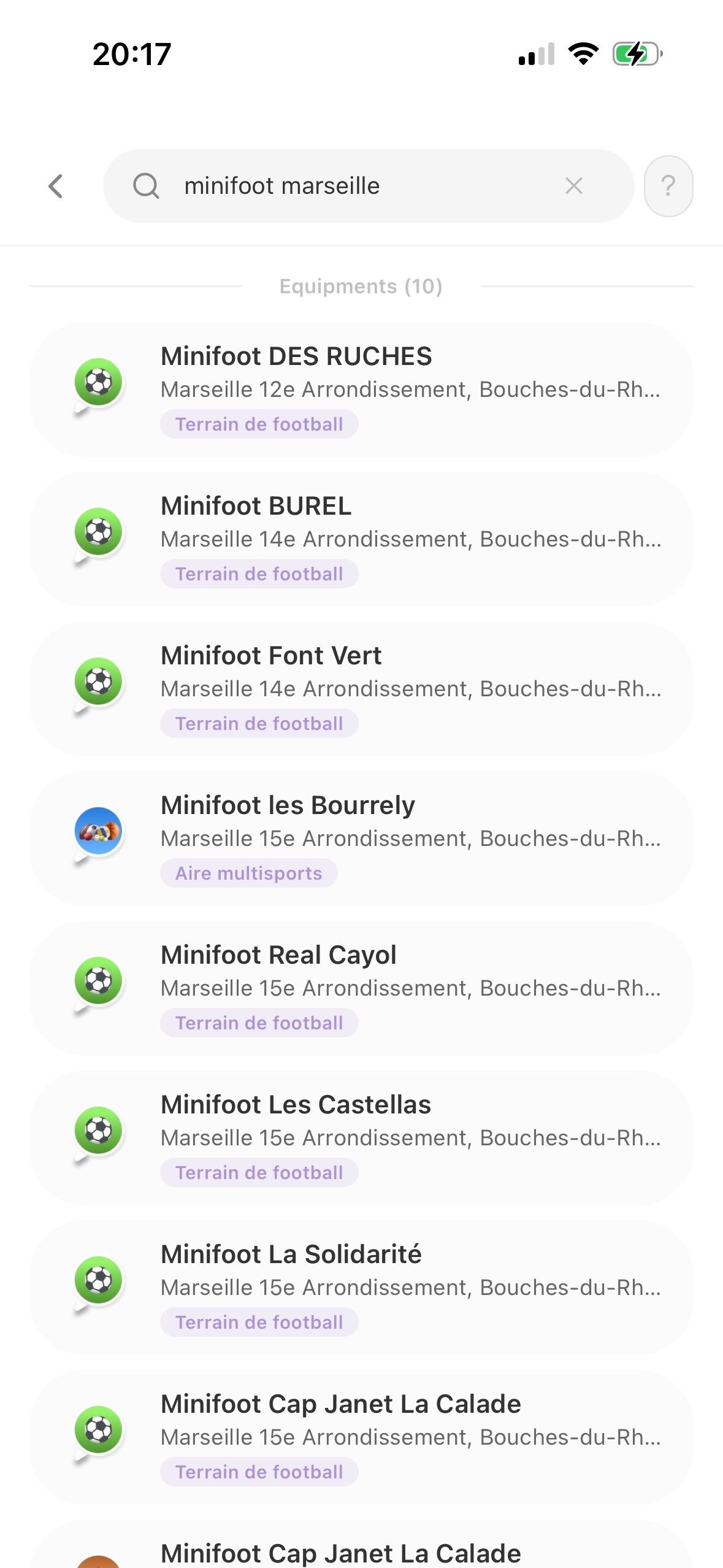Go back using the left chevron arrow
This screenshot has height=1568, width=723.
(55, 186)
